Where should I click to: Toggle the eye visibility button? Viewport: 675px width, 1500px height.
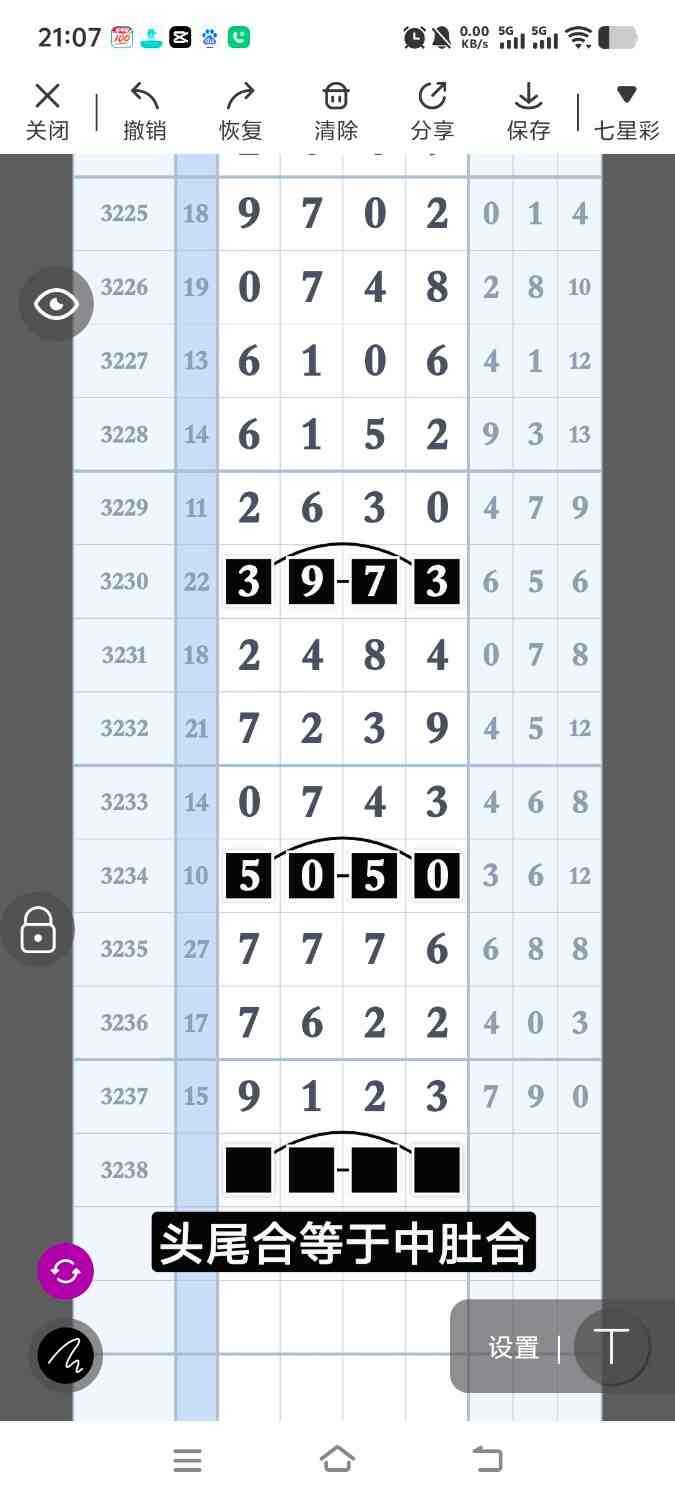[x=56, y=304]
